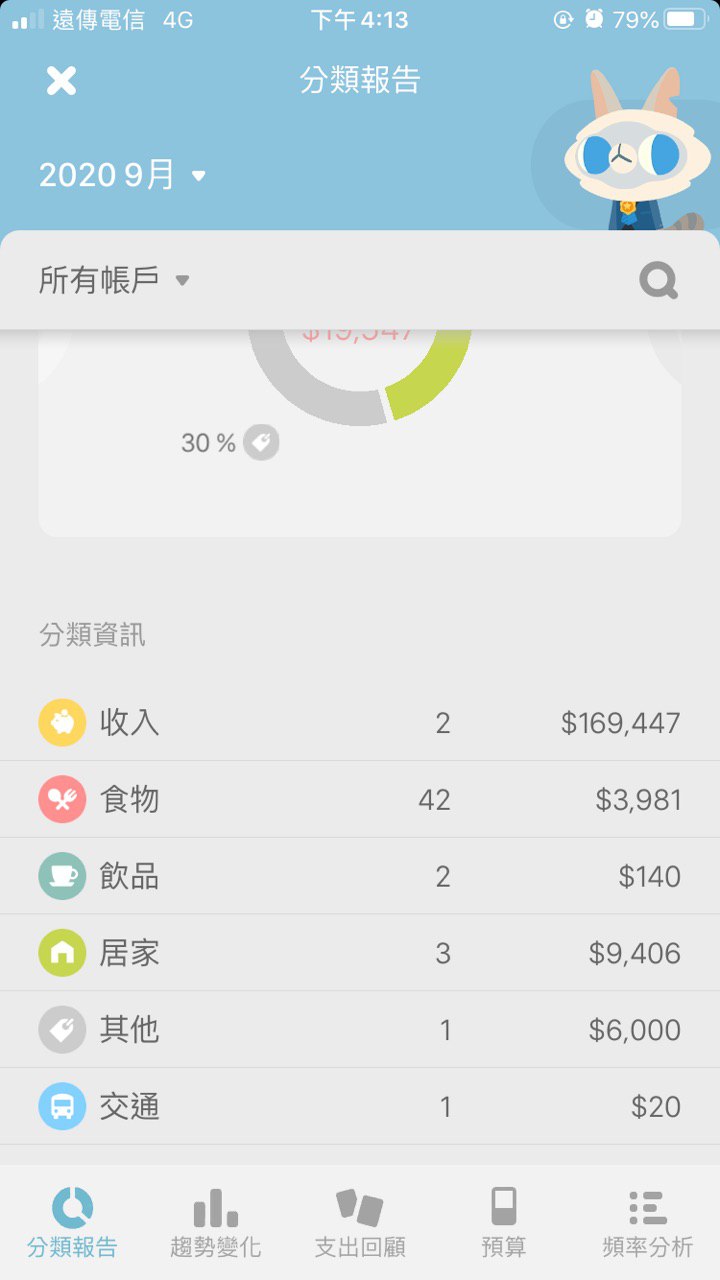This screenshot has height=1280, width=720.
Task: Tap the search magnifier icon
Action: (x=658, y=281)
